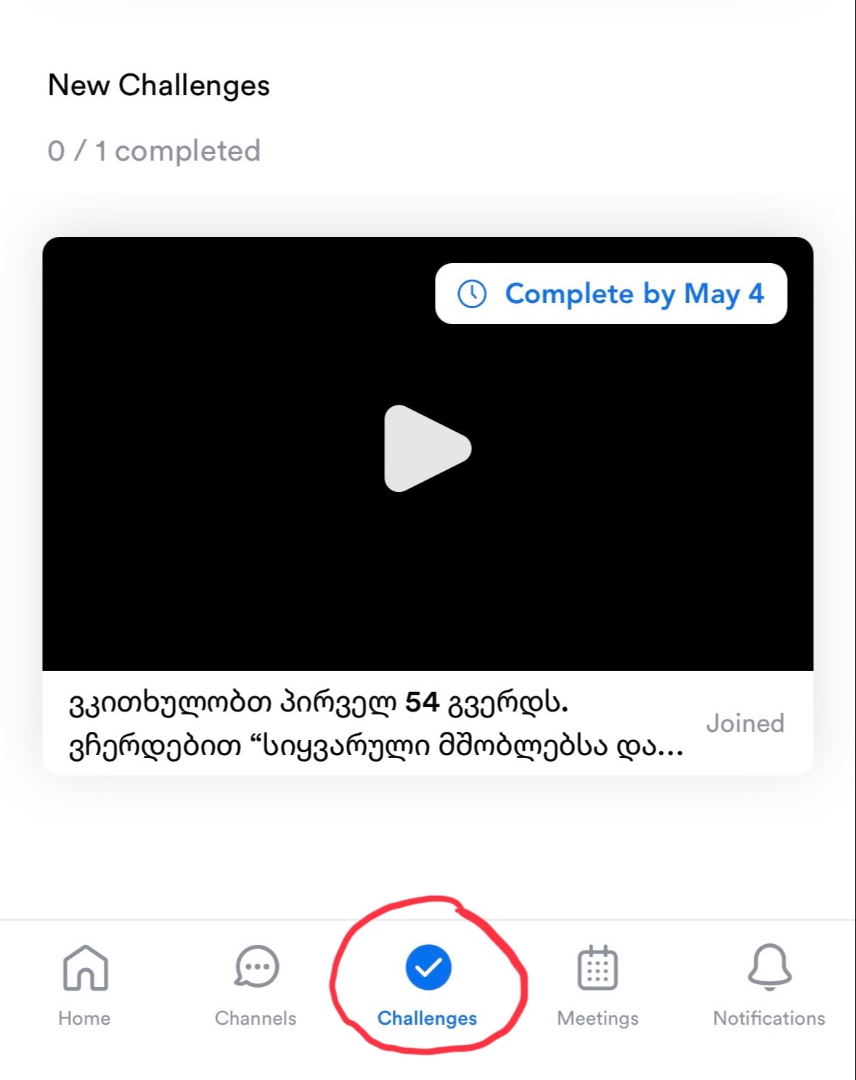This screenshot has height=1080, width=856.
Task: Tap the Complete by May 4 badge
Action: click(x=612, y=293)
